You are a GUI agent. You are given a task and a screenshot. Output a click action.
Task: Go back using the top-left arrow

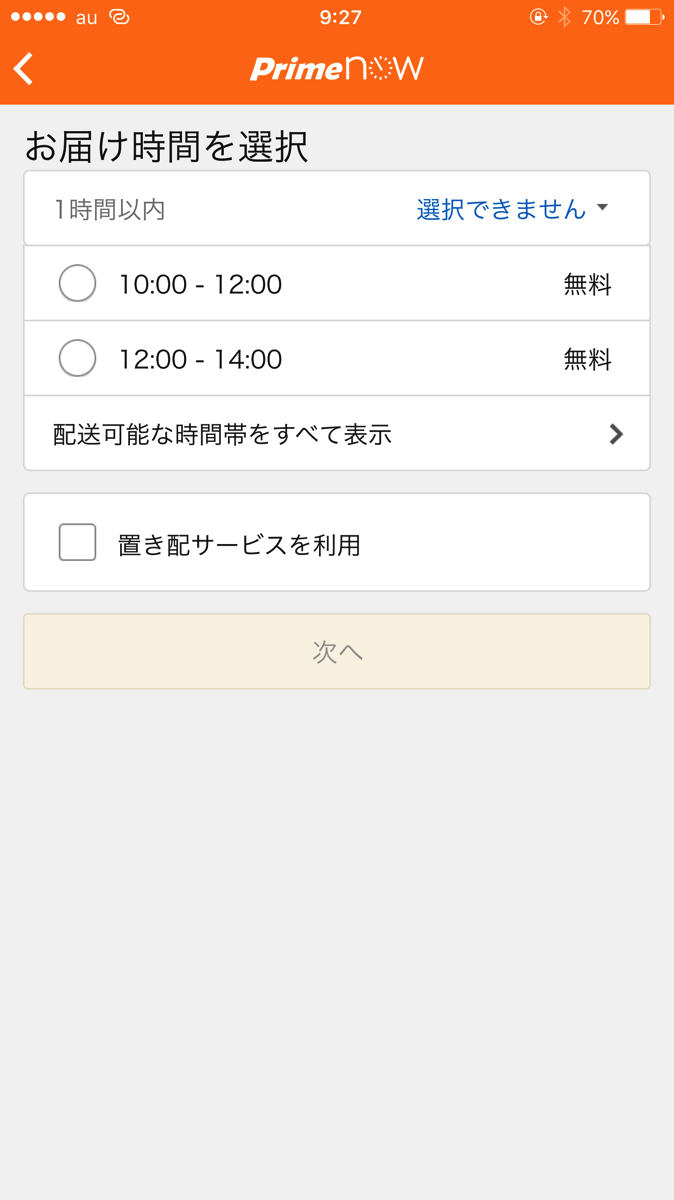[24, 68]
